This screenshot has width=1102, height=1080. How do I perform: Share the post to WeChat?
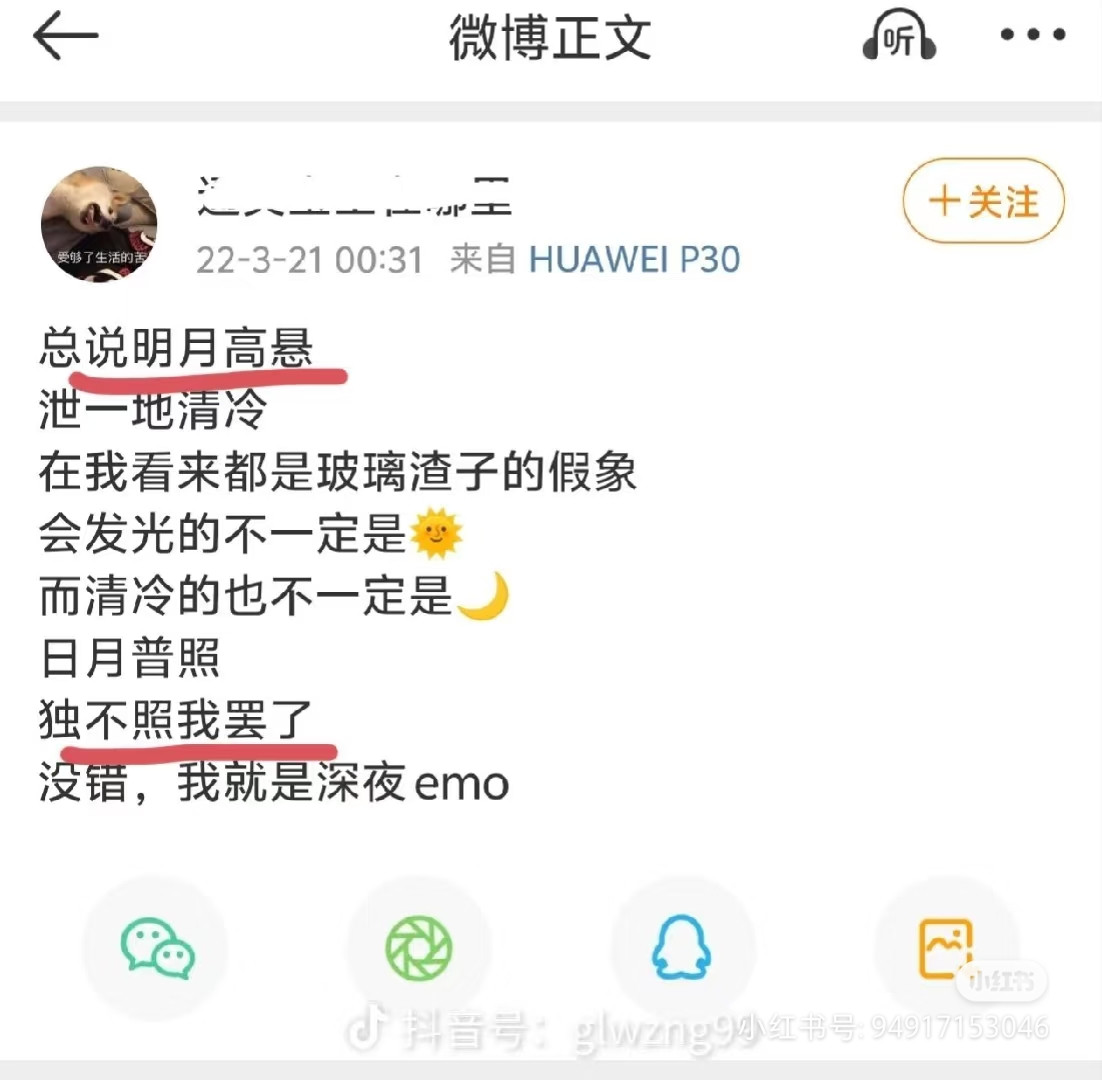tap(157, 948)
